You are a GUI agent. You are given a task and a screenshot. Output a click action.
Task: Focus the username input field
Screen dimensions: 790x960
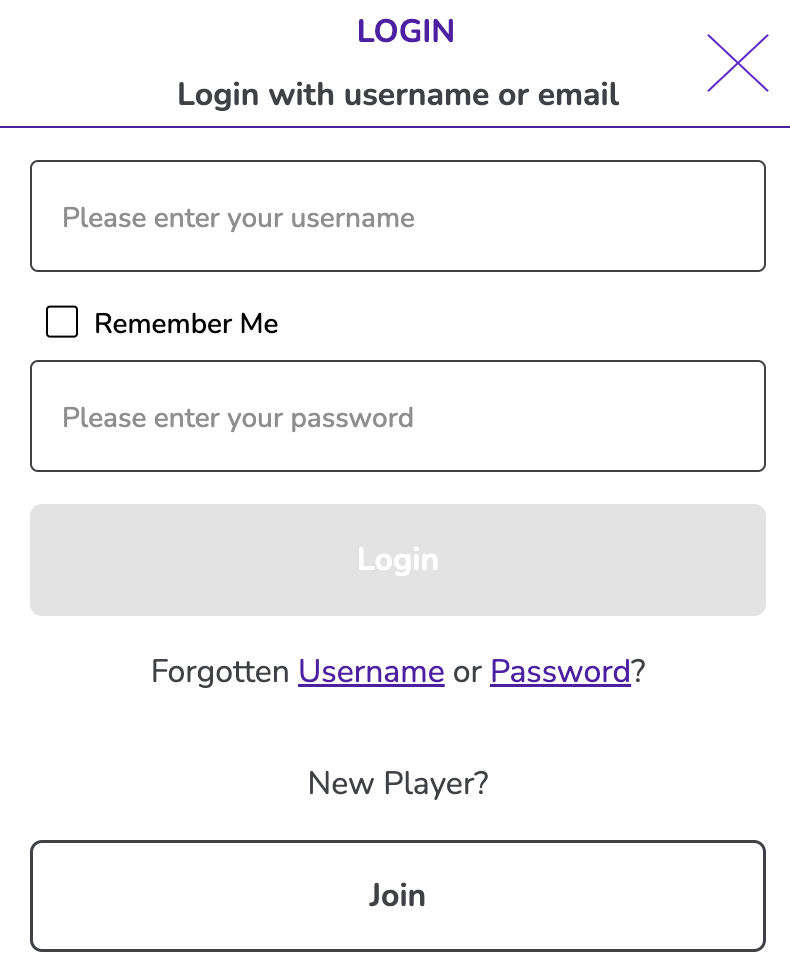[397, 216]
